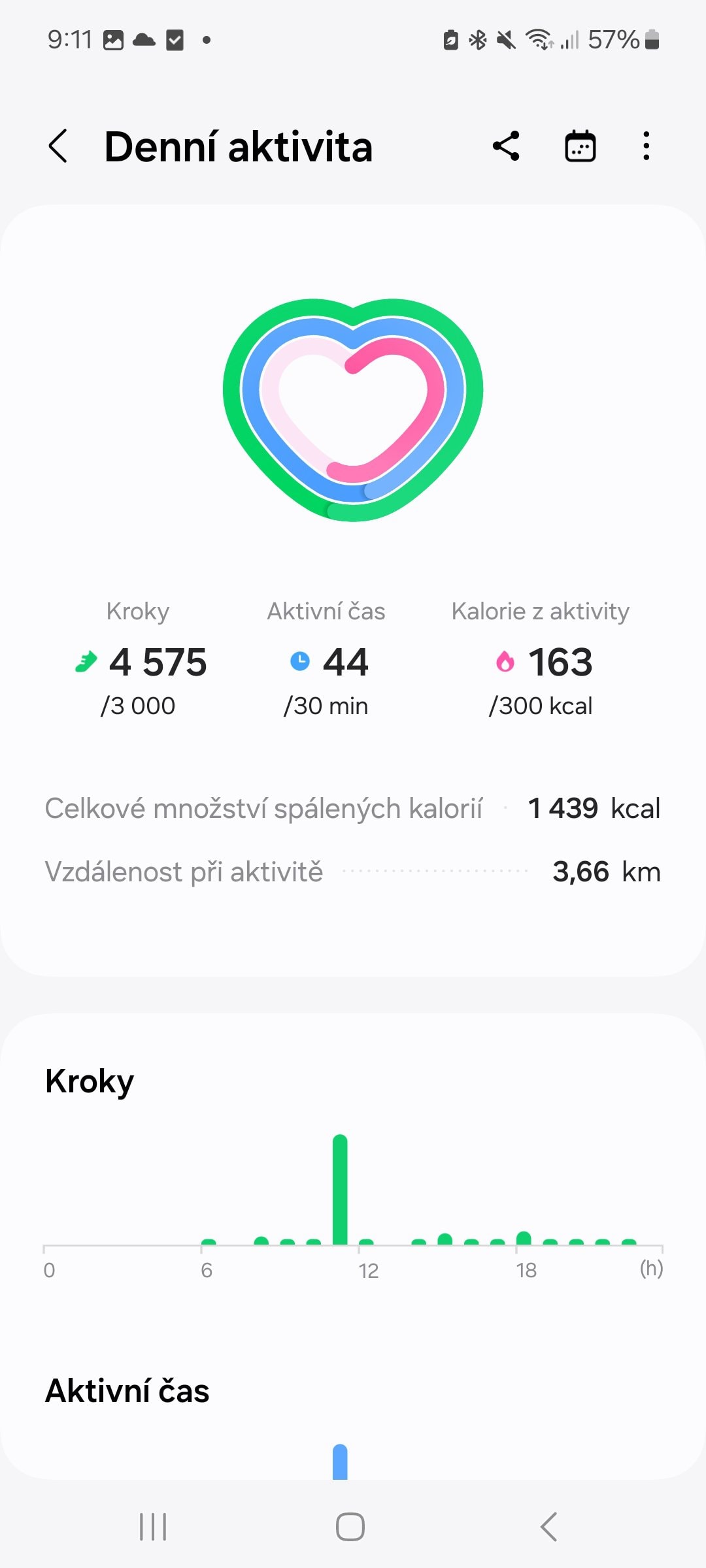Open the three-dot overflow menu
This screenshot has width=706, height=1568.
(646, 146)
